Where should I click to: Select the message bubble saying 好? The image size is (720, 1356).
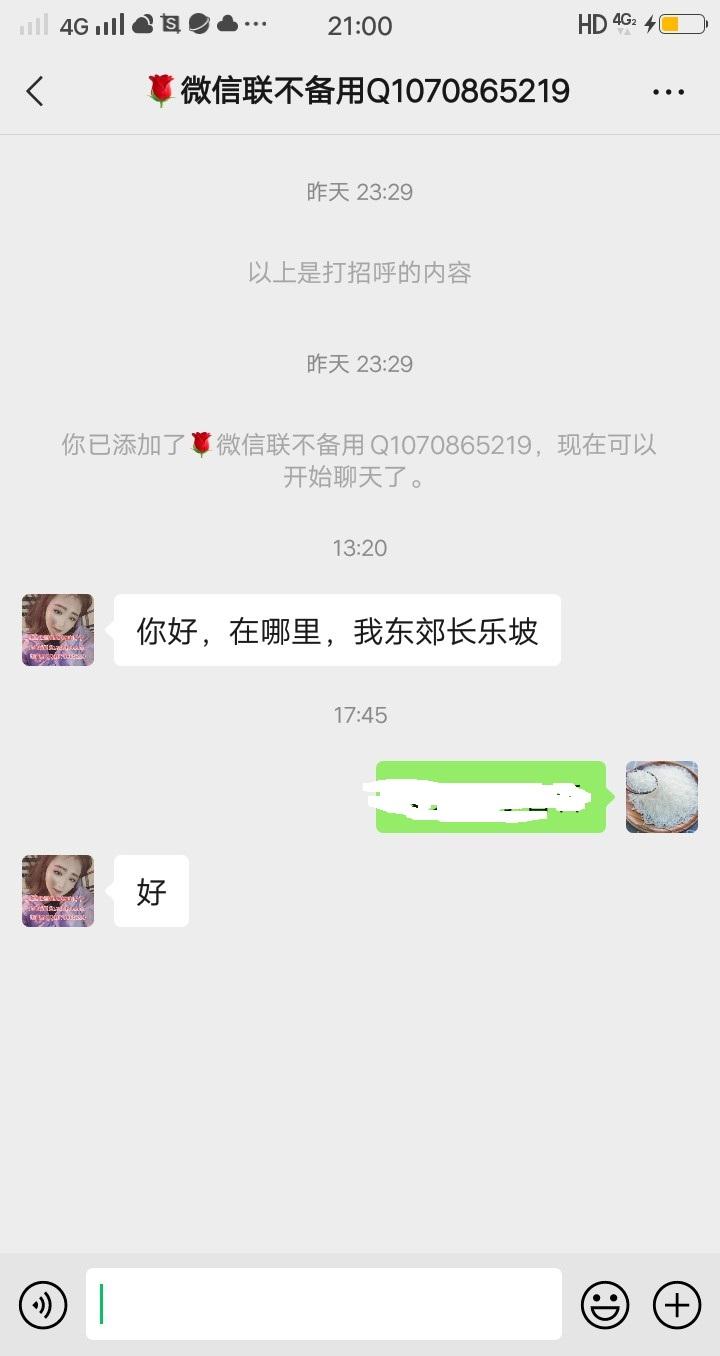[x=151, y=891]
